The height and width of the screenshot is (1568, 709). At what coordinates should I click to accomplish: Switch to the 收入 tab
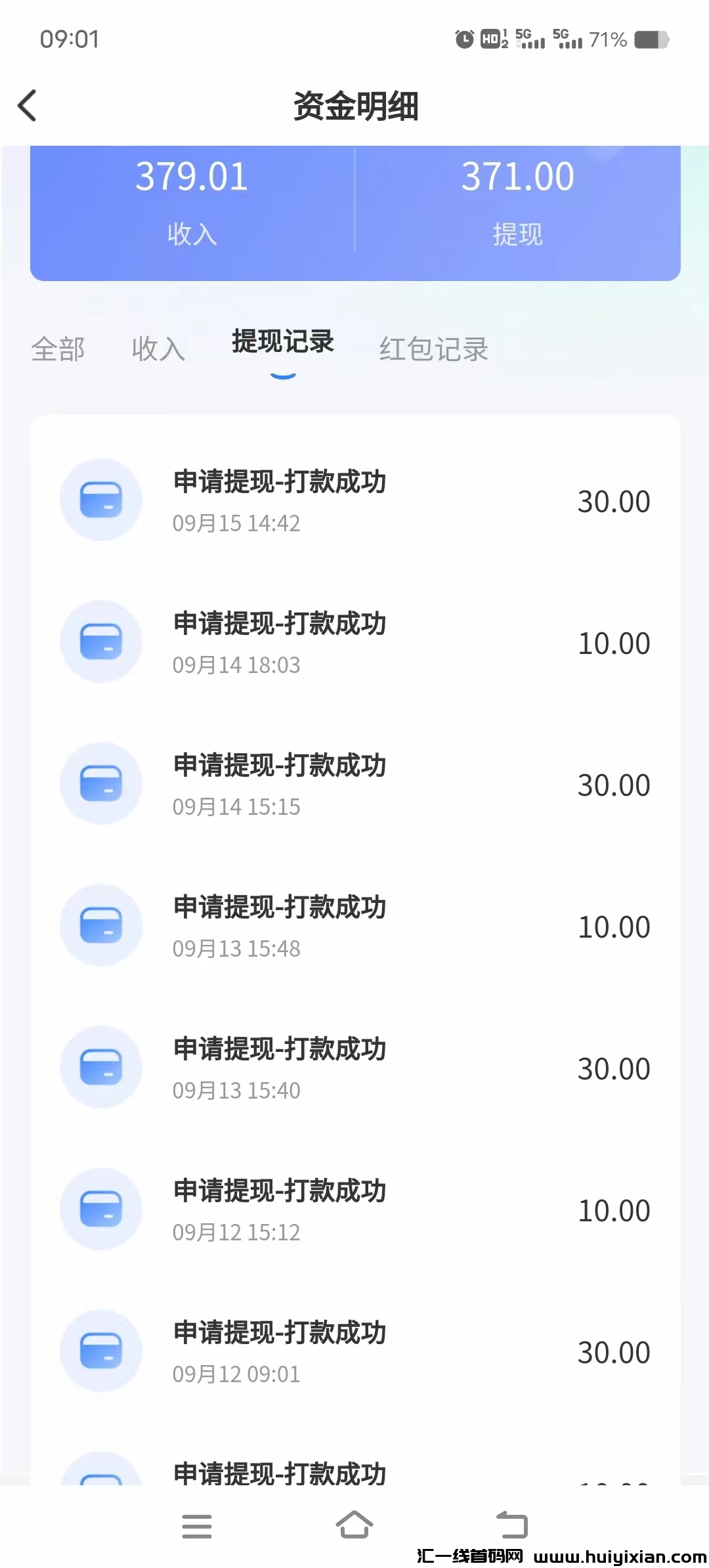point(158,349)
